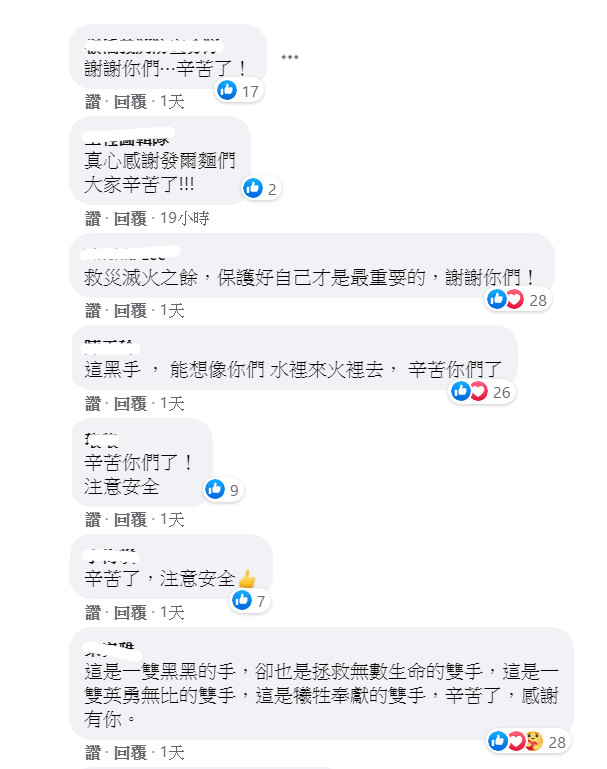Reply to the comment 辛苦你們了！注意安全
Image resolution: width=607 pixels, height=769 pixels.
pos(130,519)
